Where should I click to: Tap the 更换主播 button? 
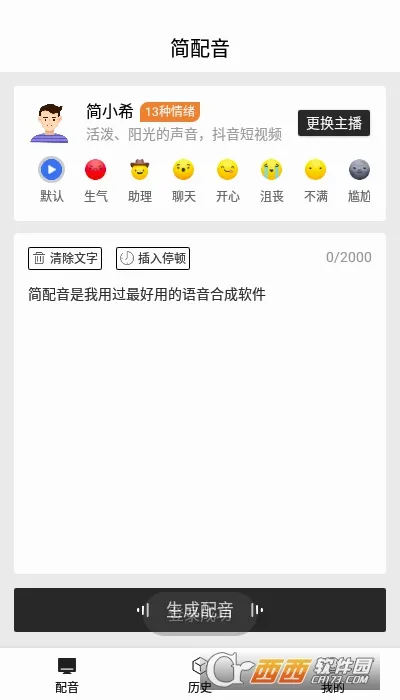(x=334, y=123)
